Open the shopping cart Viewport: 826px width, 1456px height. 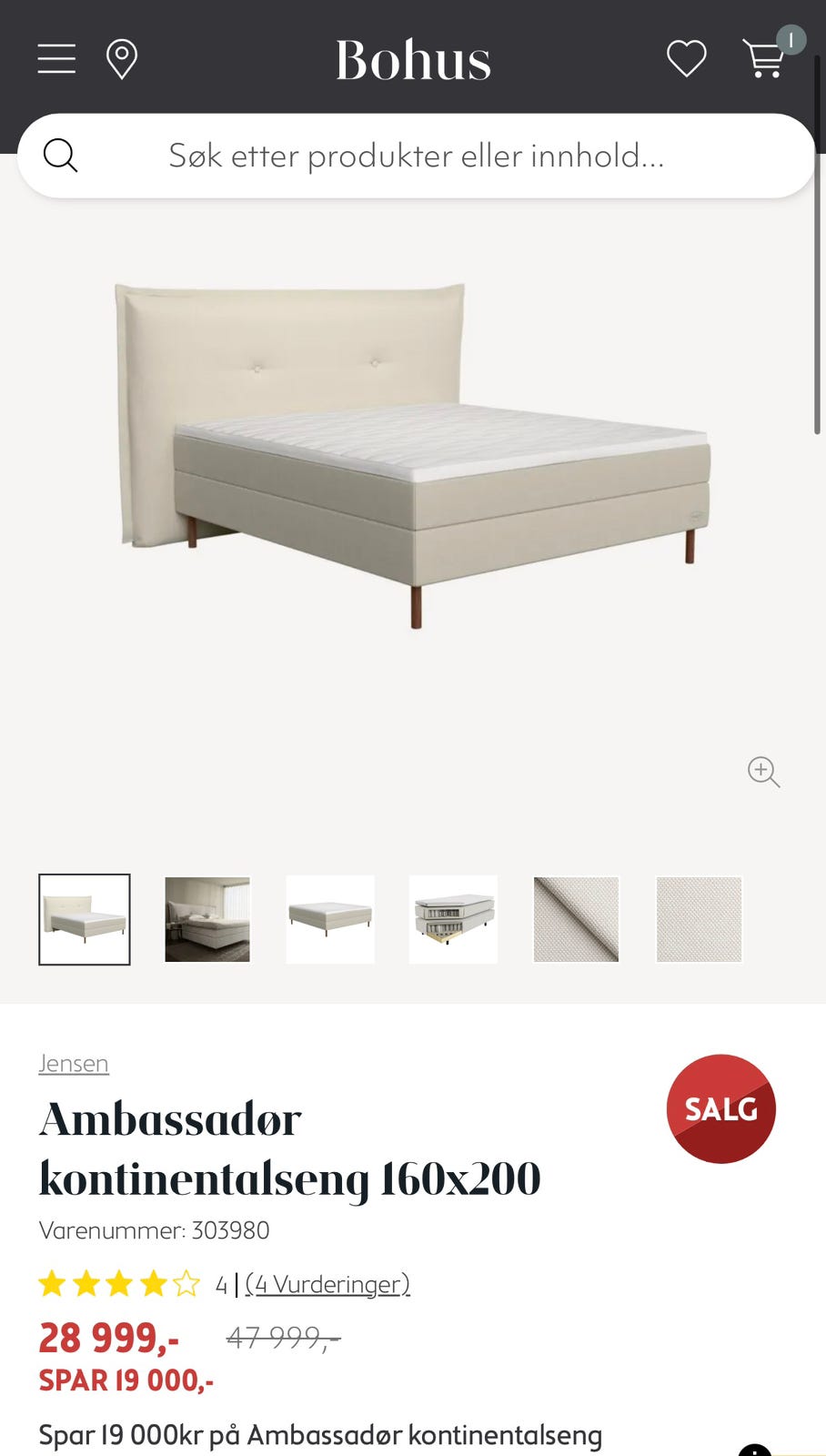pyautogui.click(x=764, y=59)
